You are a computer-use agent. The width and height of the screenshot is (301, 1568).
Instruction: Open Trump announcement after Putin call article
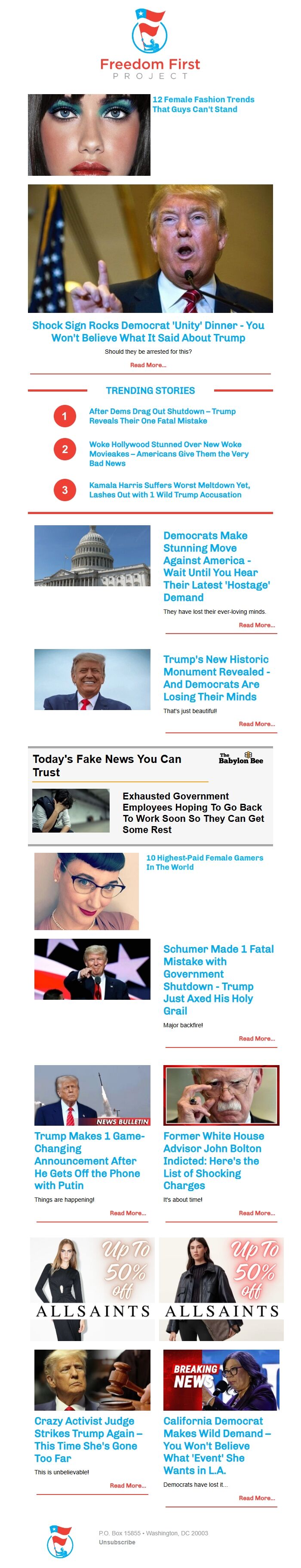[89, 1160]
